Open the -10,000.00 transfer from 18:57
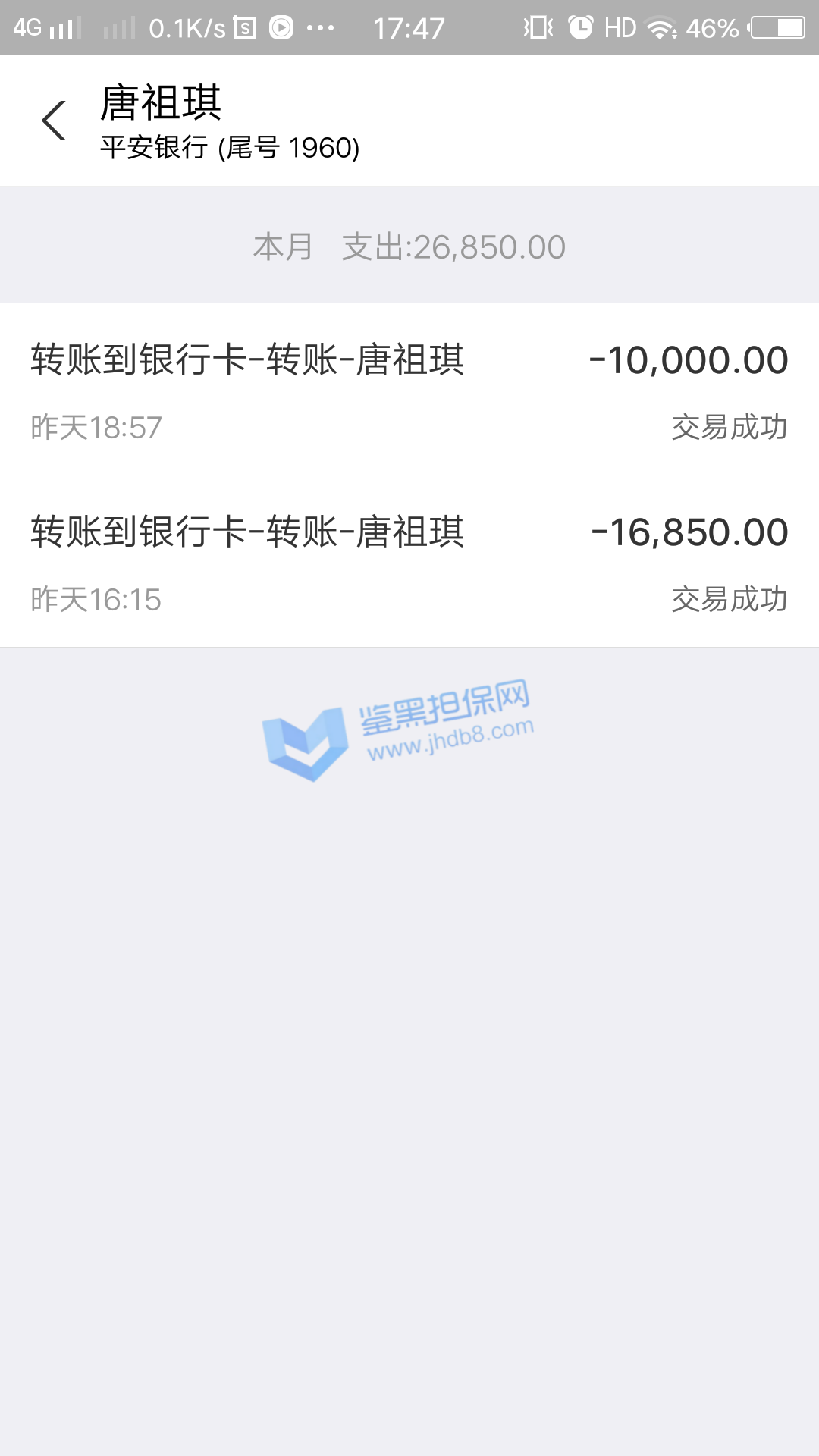This screenshot has height=1456, width=819. point(409,390)
